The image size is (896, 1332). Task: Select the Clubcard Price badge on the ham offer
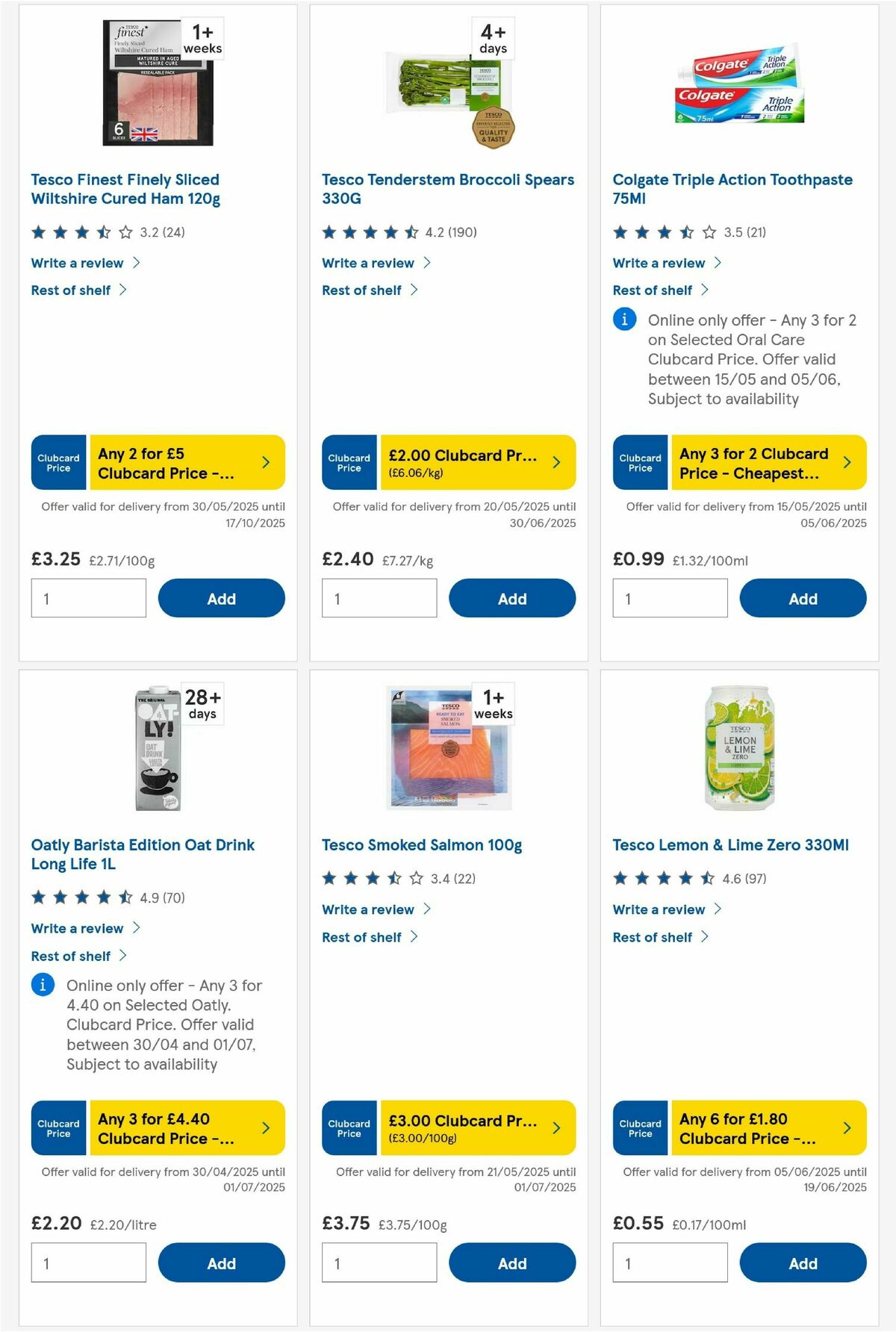click(x=58, y=462)
